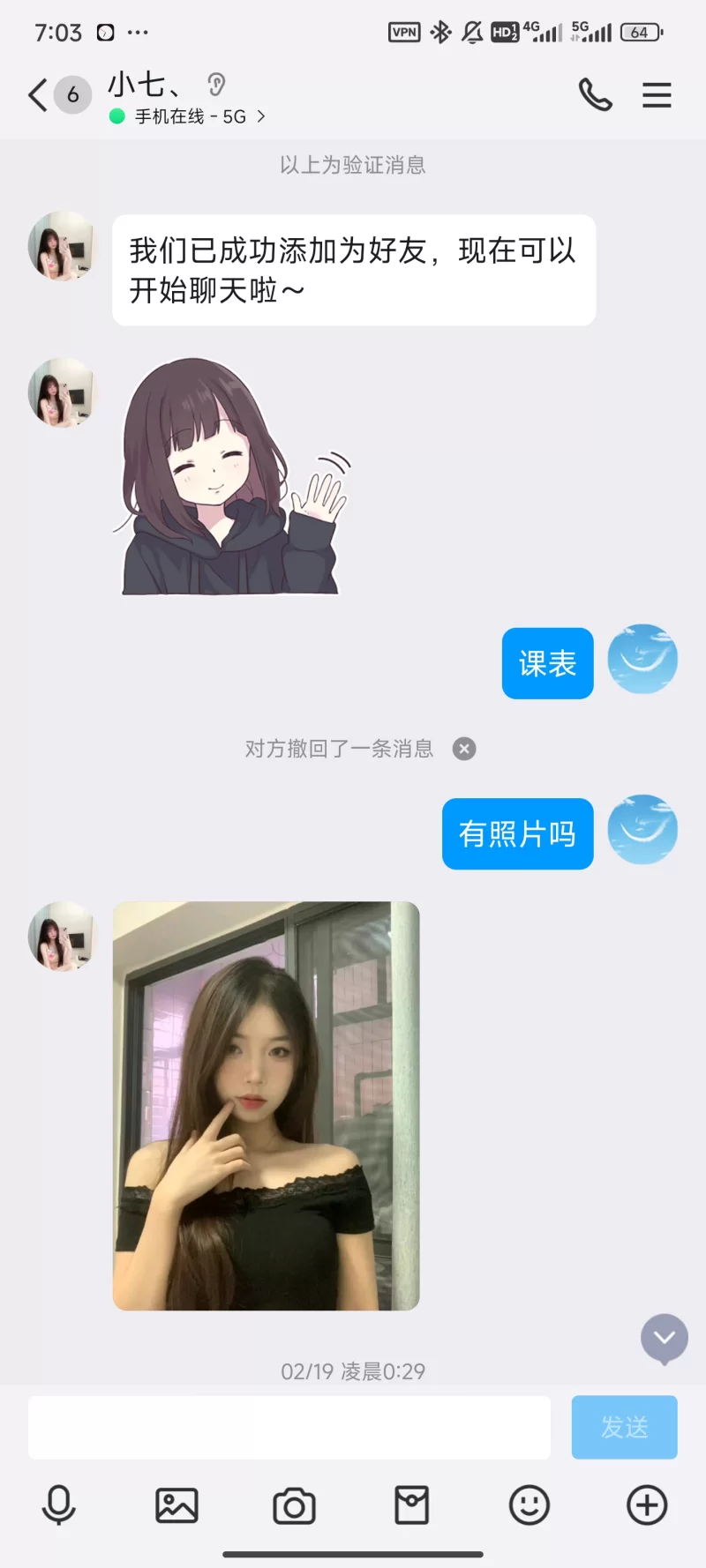Dismiss the recalled message notice
Screen dimensions: 706x1568
pyautogui.click(x=464, y=749)
